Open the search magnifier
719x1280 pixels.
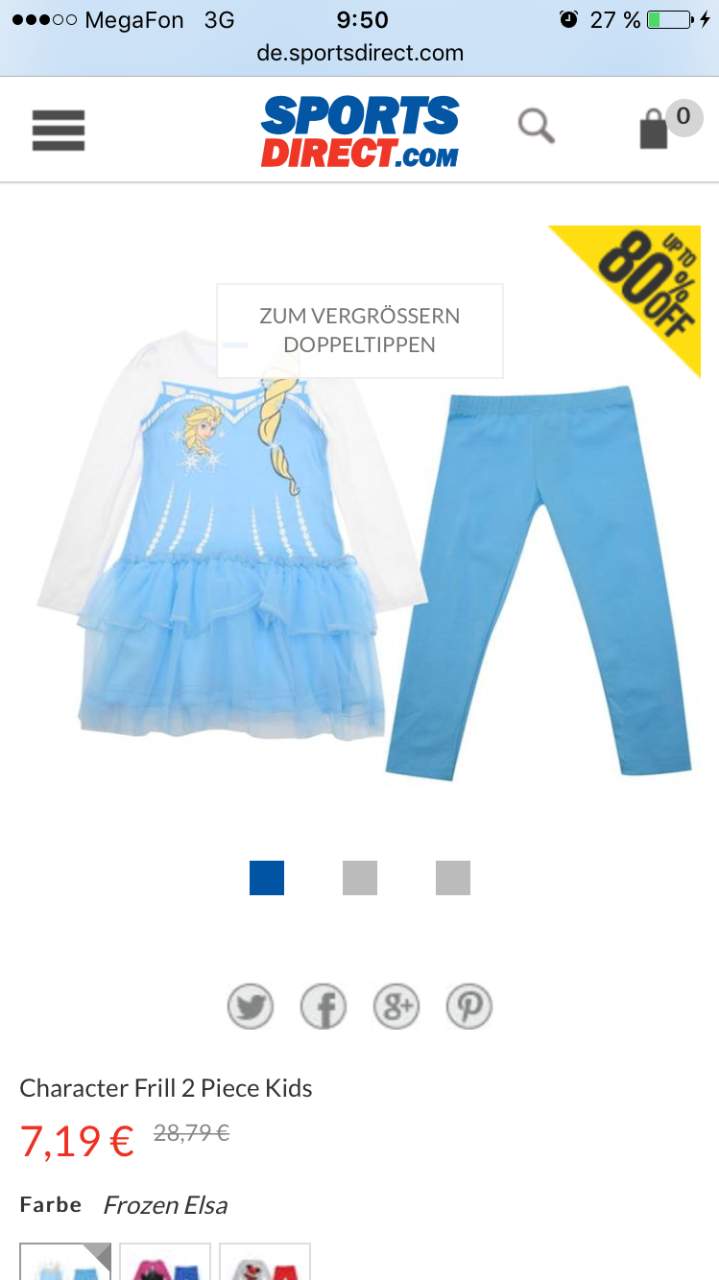tap(536, 127)
